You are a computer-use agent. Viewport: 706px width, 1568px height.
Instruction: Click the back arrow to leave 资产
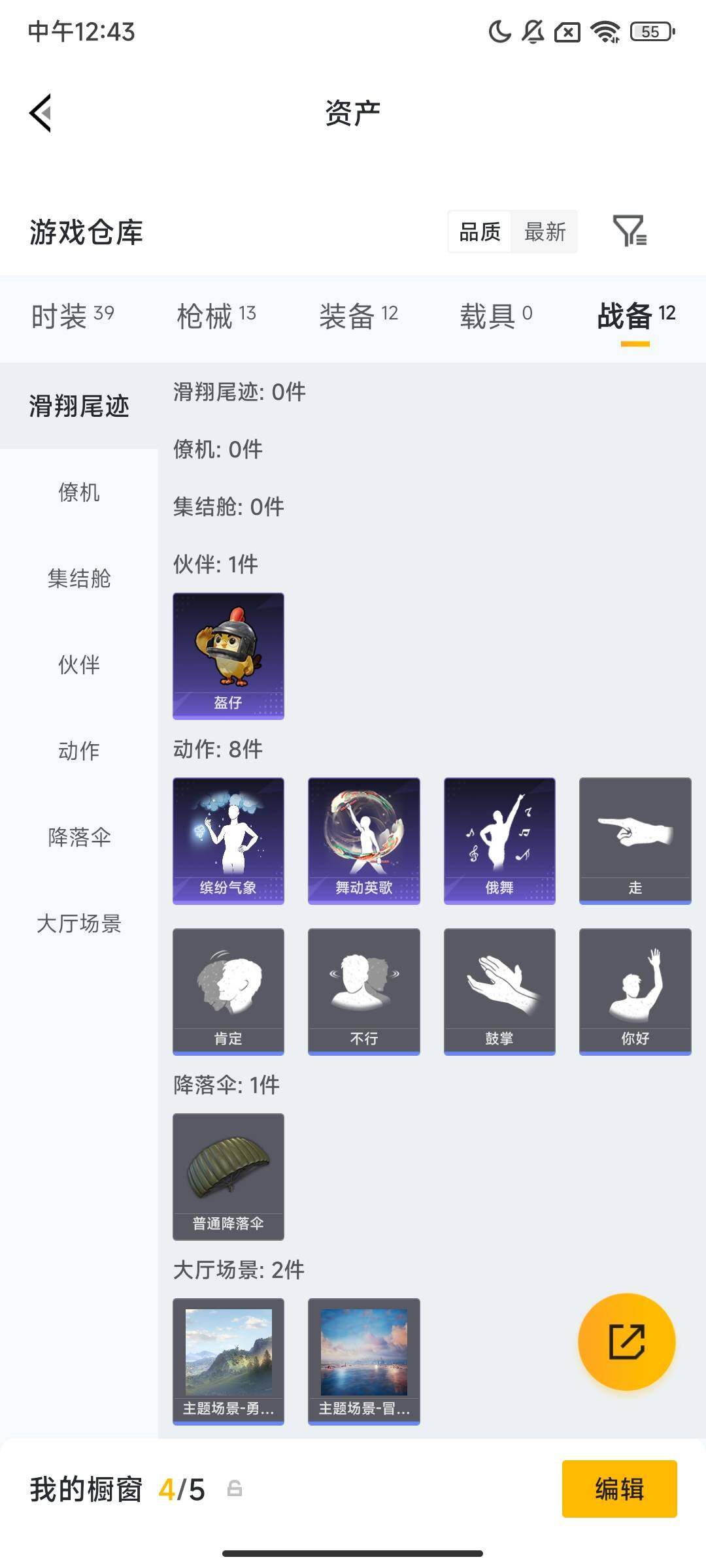41,112
